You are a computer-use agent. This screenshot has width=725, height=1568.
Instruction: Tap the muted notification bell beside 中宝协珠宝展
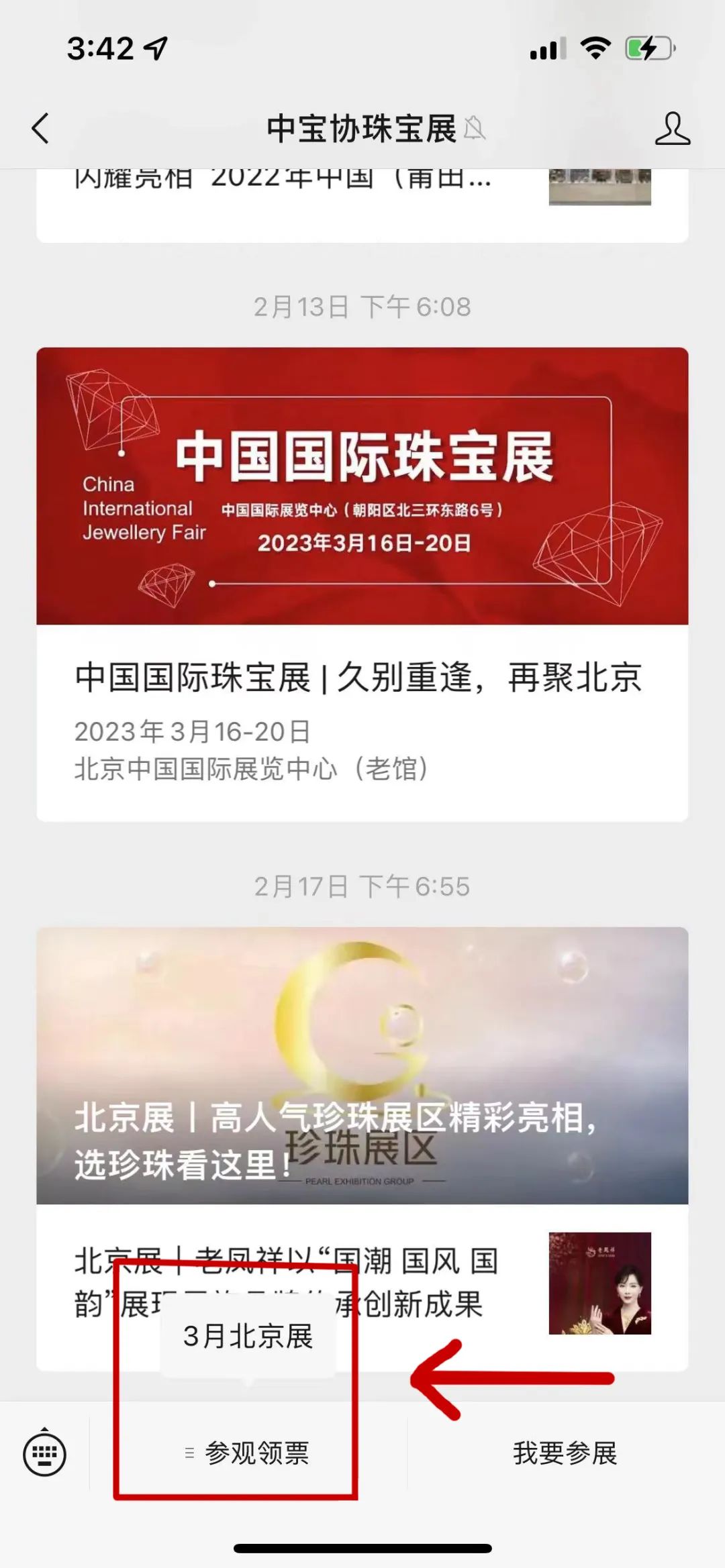click(477, 129)
